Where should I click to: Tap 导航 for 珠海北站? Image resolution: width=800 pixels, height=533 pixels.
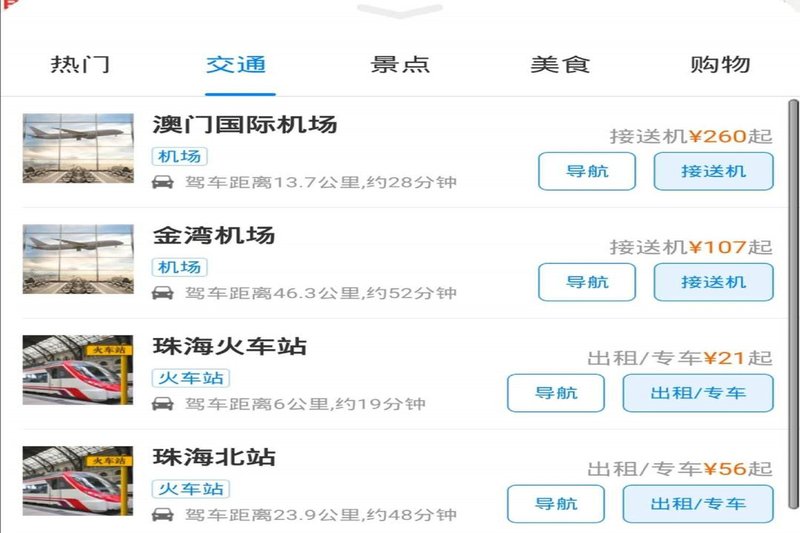(556, 504)
